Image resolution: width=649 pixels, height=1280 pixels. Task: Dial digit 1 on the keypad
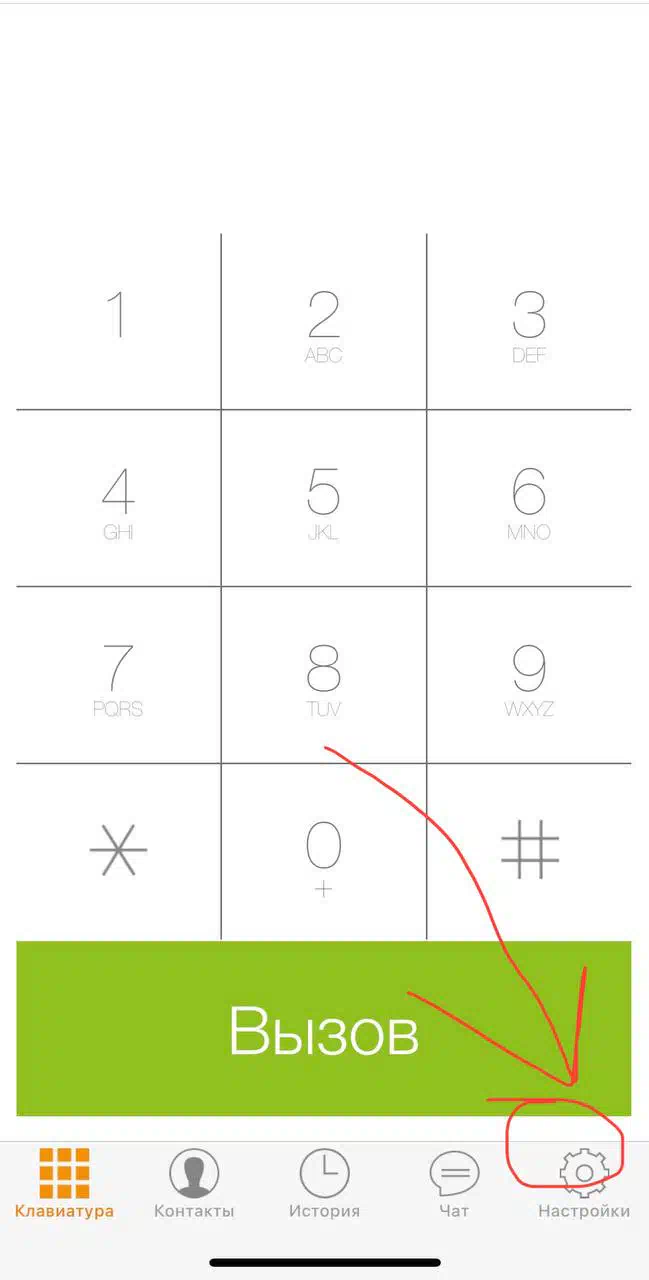[118, 321]
